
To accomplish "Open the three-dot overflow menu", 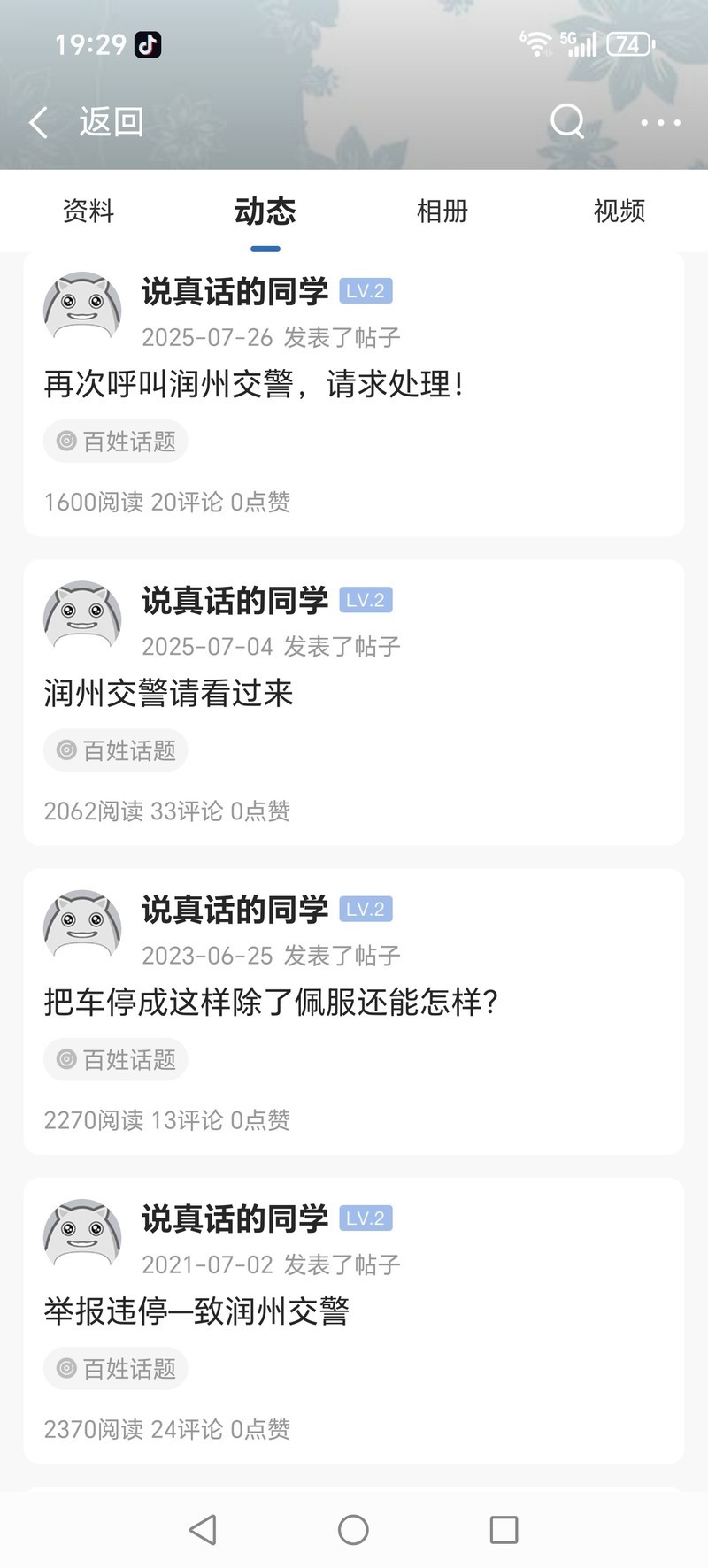I will click(x=660, y=123).
